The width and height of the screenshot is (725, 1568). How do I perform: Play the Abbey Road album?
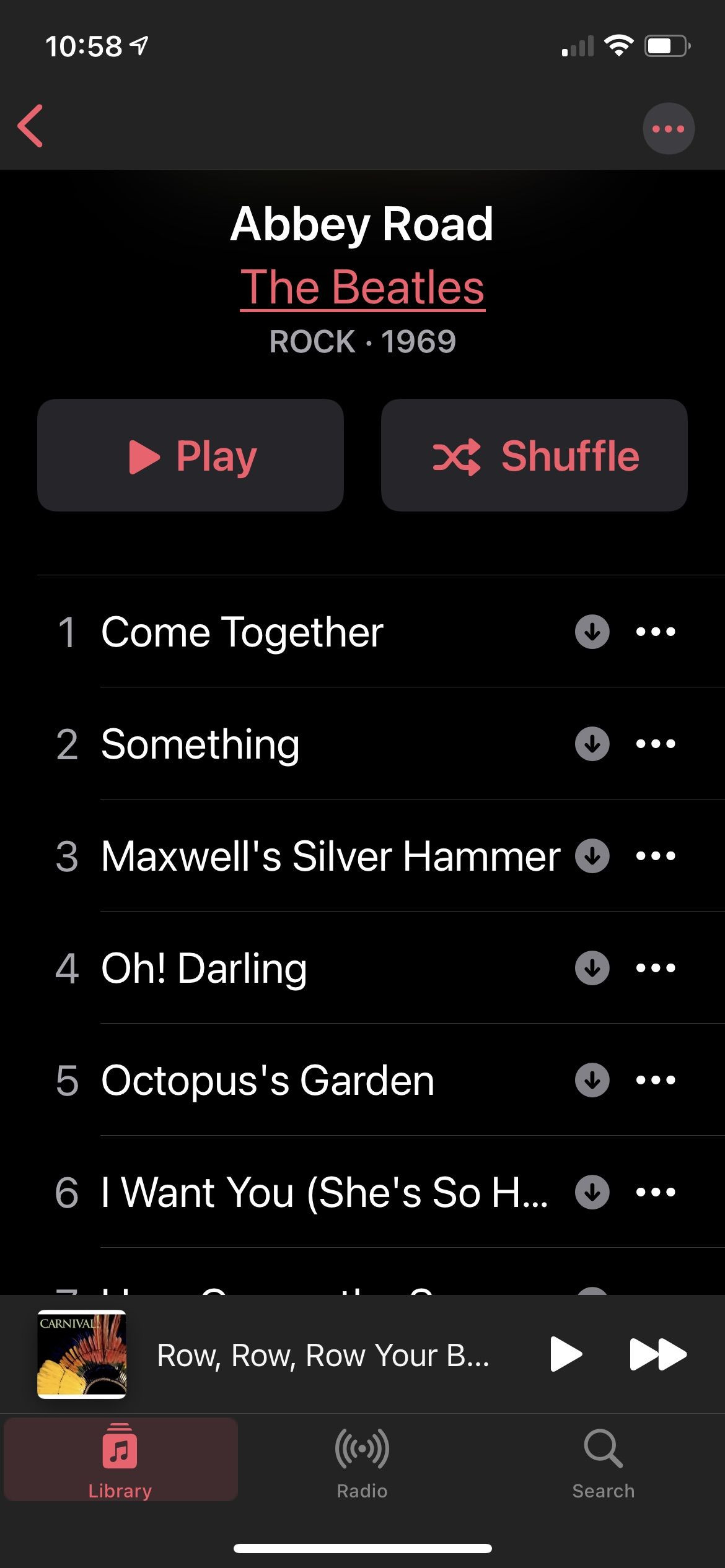[x=191, y=455]
